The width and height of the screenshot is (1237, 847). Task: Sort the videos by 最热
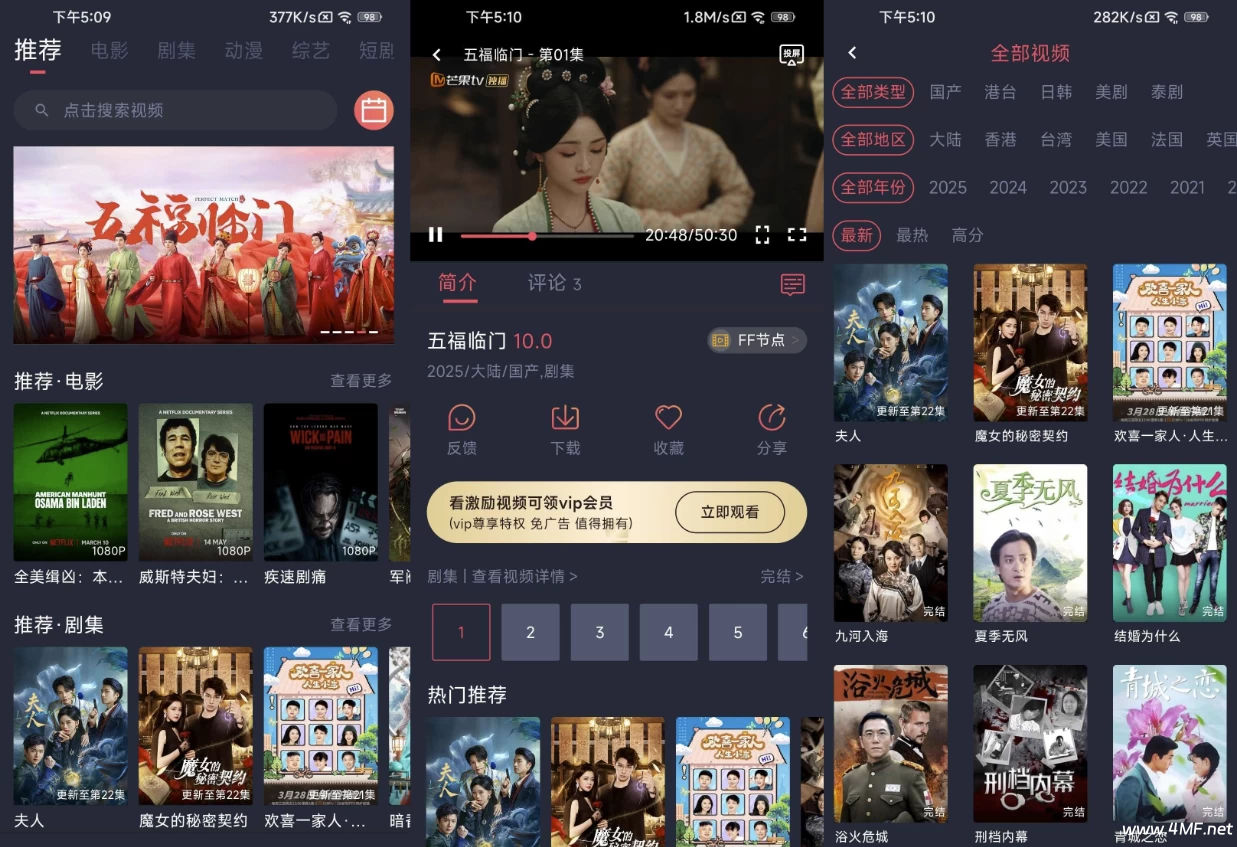click(x=912, y=235)
